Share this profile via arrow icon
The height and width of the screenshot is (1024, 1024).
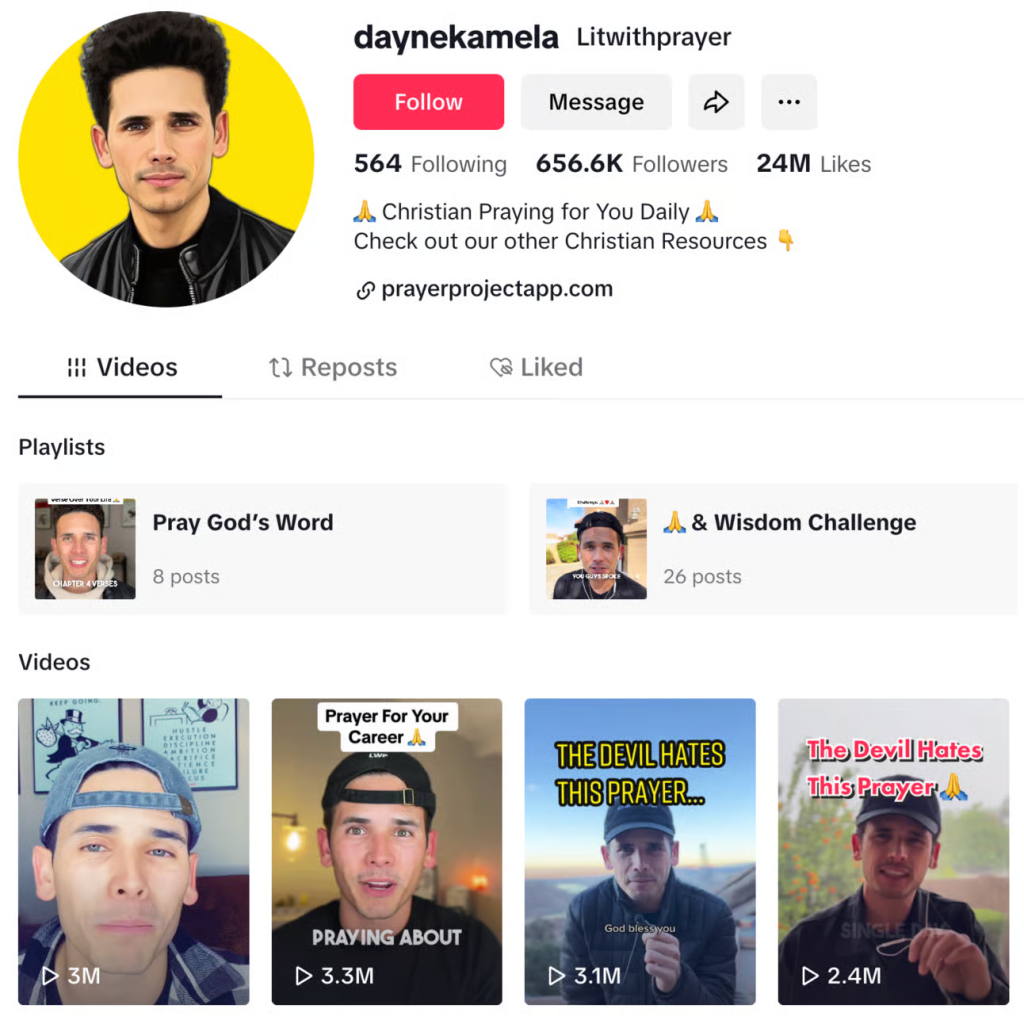click(x=716, y=102)
